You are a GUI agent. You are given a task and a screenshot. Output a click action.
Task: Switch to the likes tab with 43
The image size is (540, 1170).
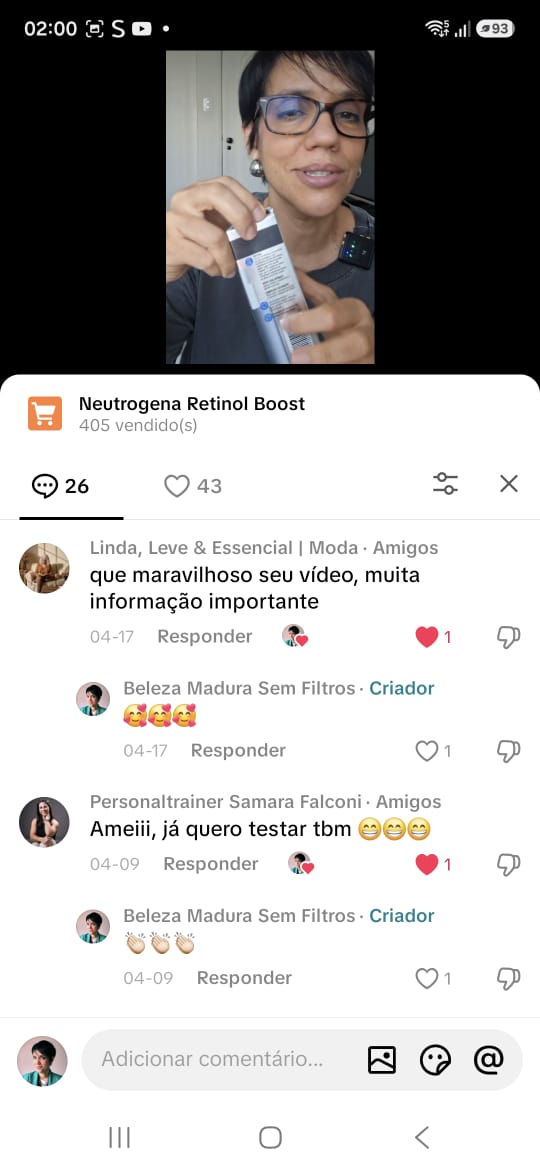pyautogui.click(x=192, y=487)
